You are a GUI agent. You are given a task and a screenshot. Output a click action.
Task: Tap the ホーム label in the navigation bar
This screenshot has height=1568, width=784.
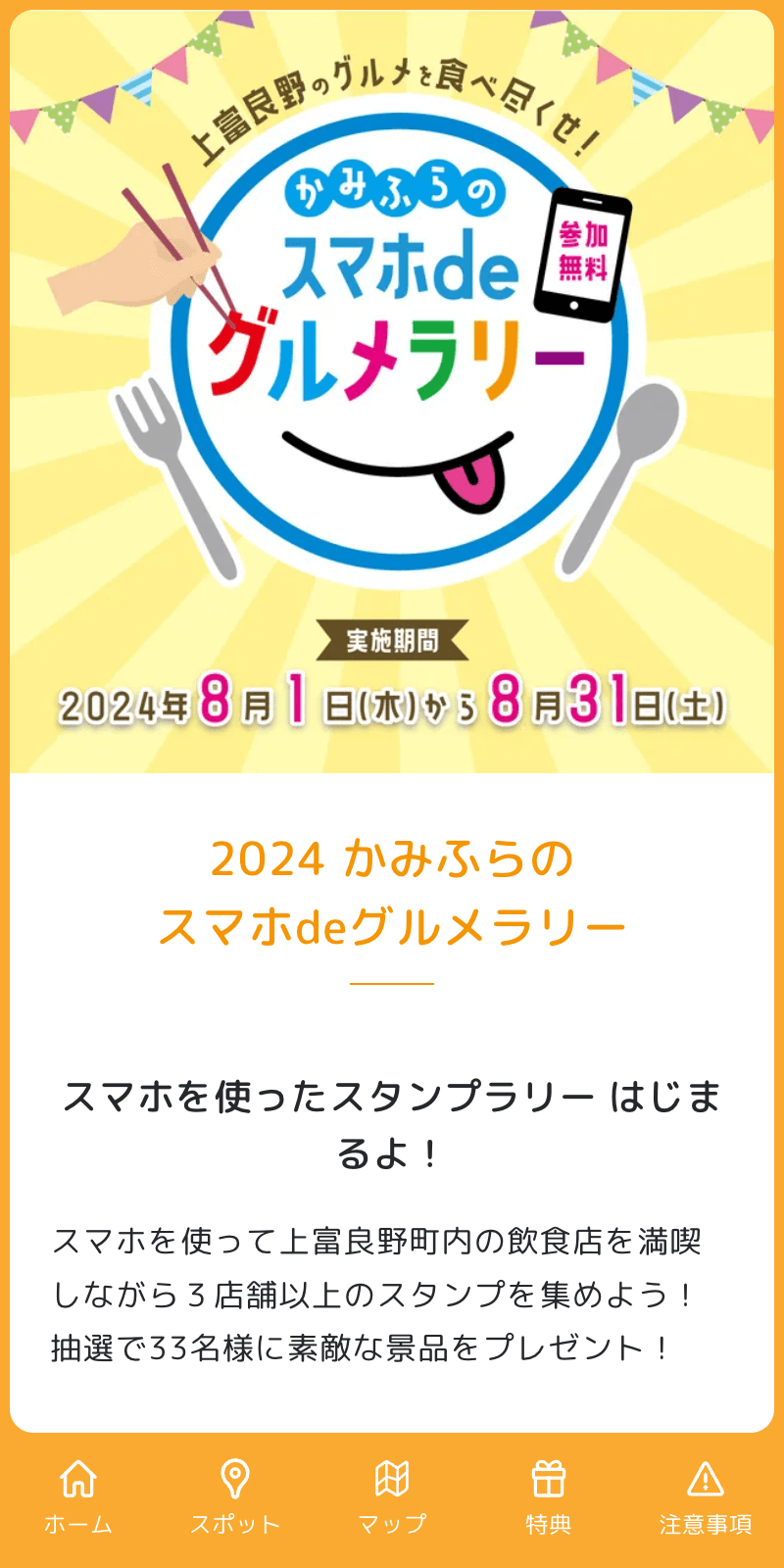point(78,1524)
